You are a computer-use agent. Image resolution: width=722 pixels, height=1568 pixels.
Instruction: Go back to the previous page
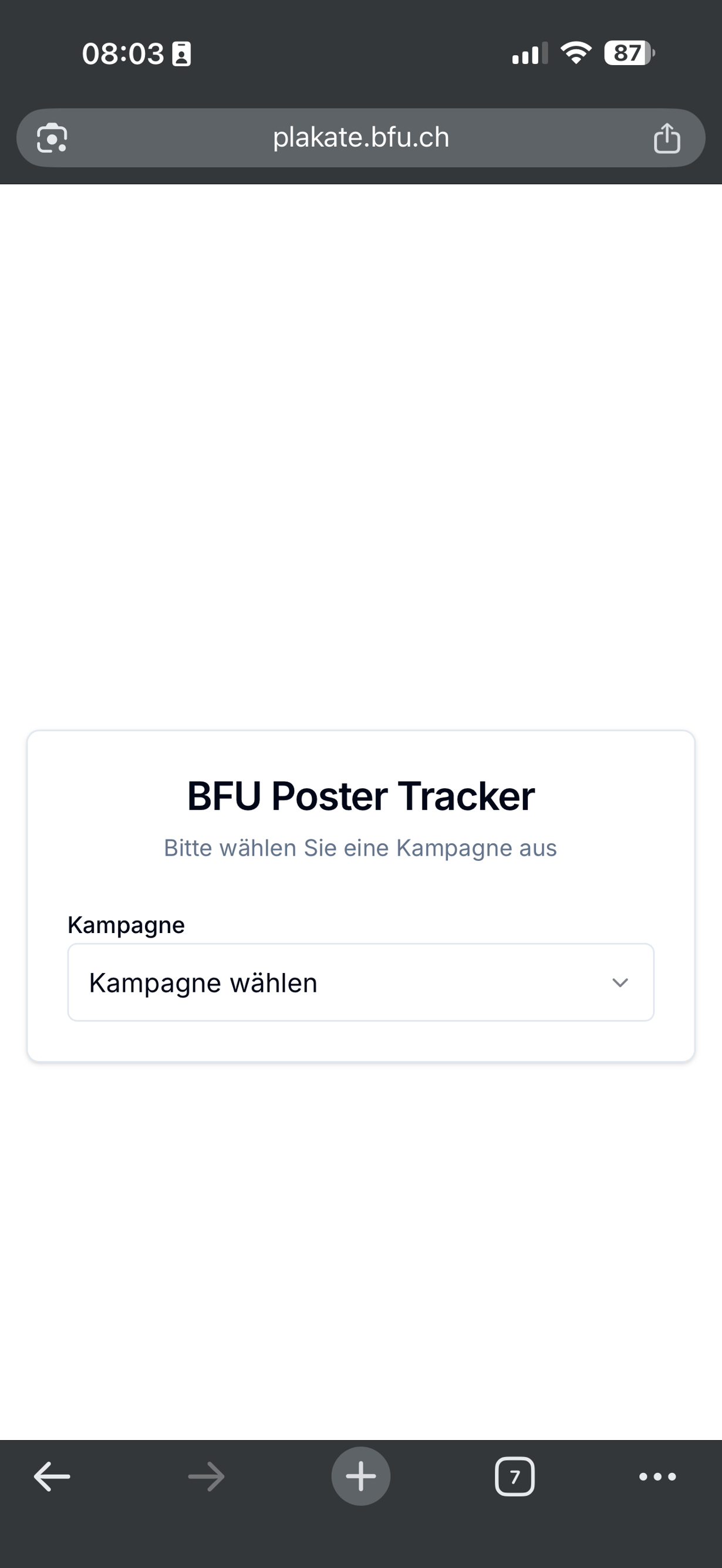tap(52, 1476)
